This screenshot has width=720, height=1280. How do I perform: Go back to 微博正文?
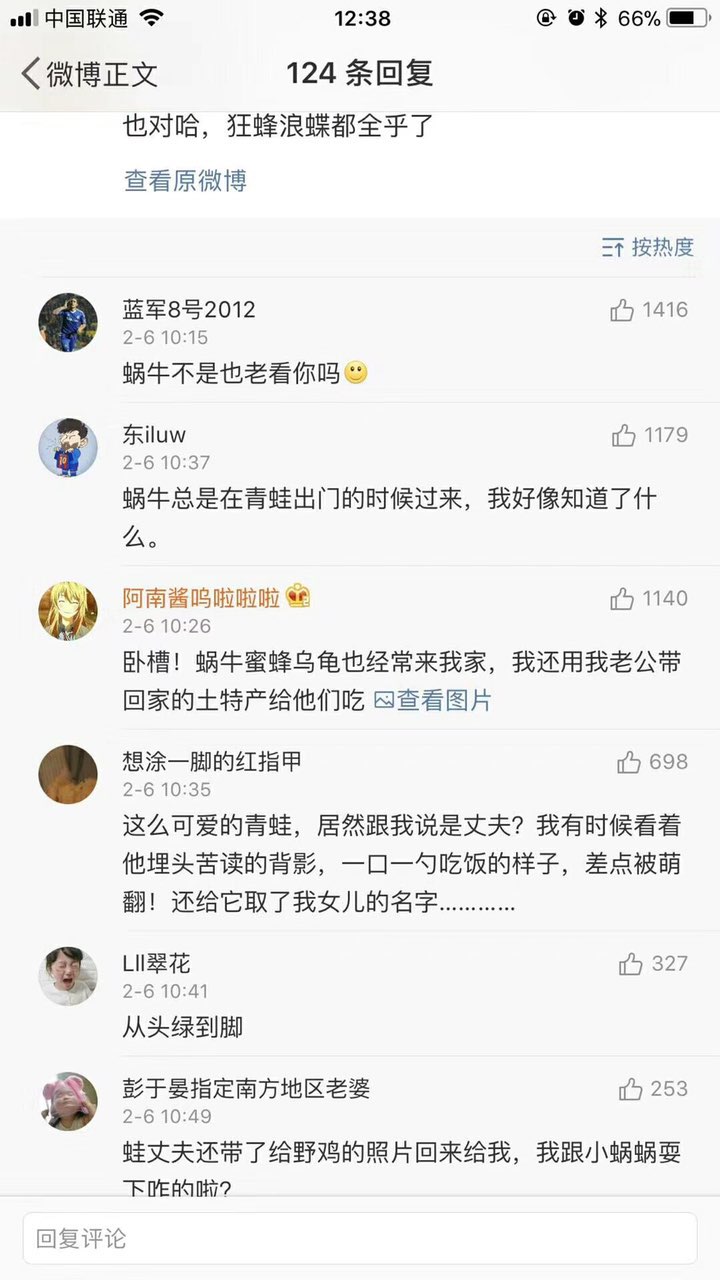pyautogui.click(x=88, y=73)
